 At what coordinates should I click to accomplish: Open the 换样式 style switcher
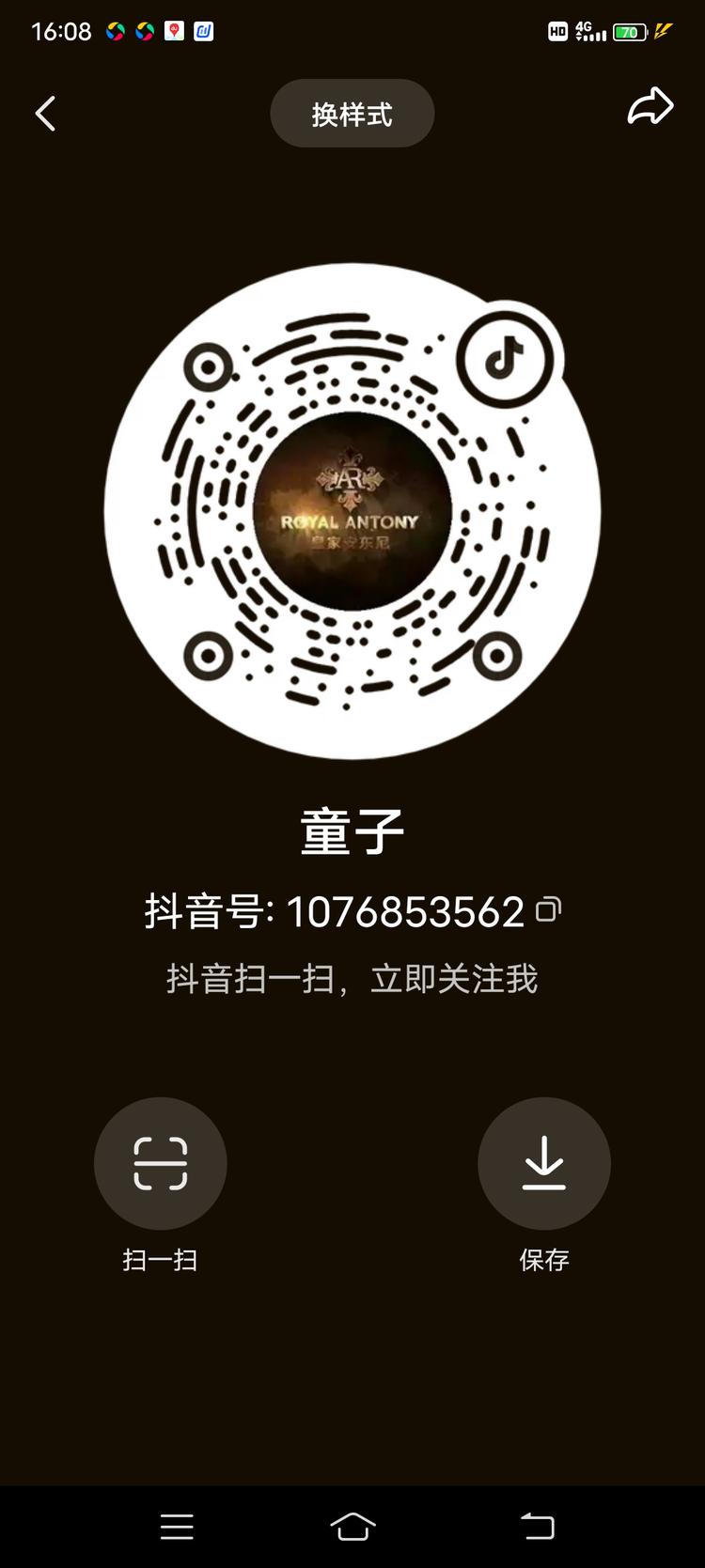click(x=352, y=113)
